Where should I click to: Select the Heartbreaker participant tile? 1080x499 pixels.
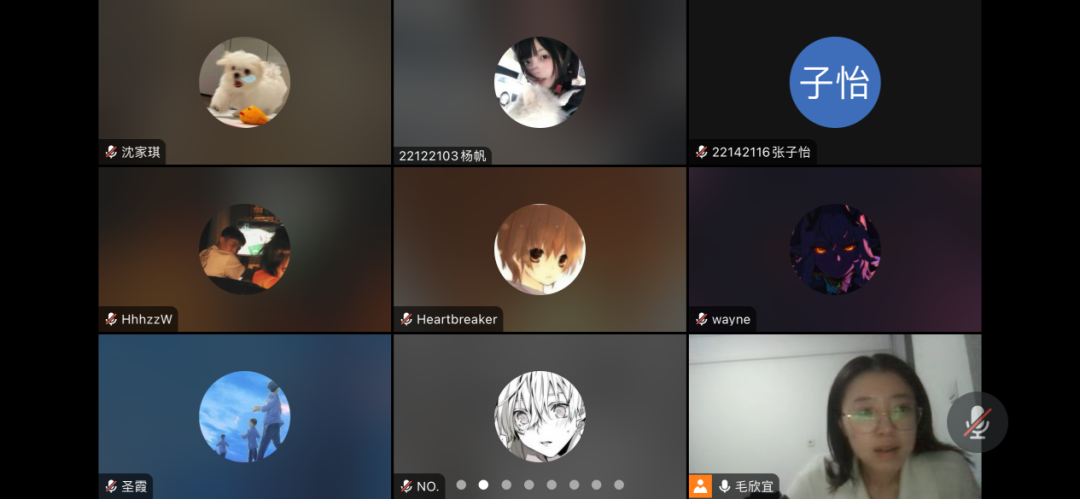tap(539, 249)
